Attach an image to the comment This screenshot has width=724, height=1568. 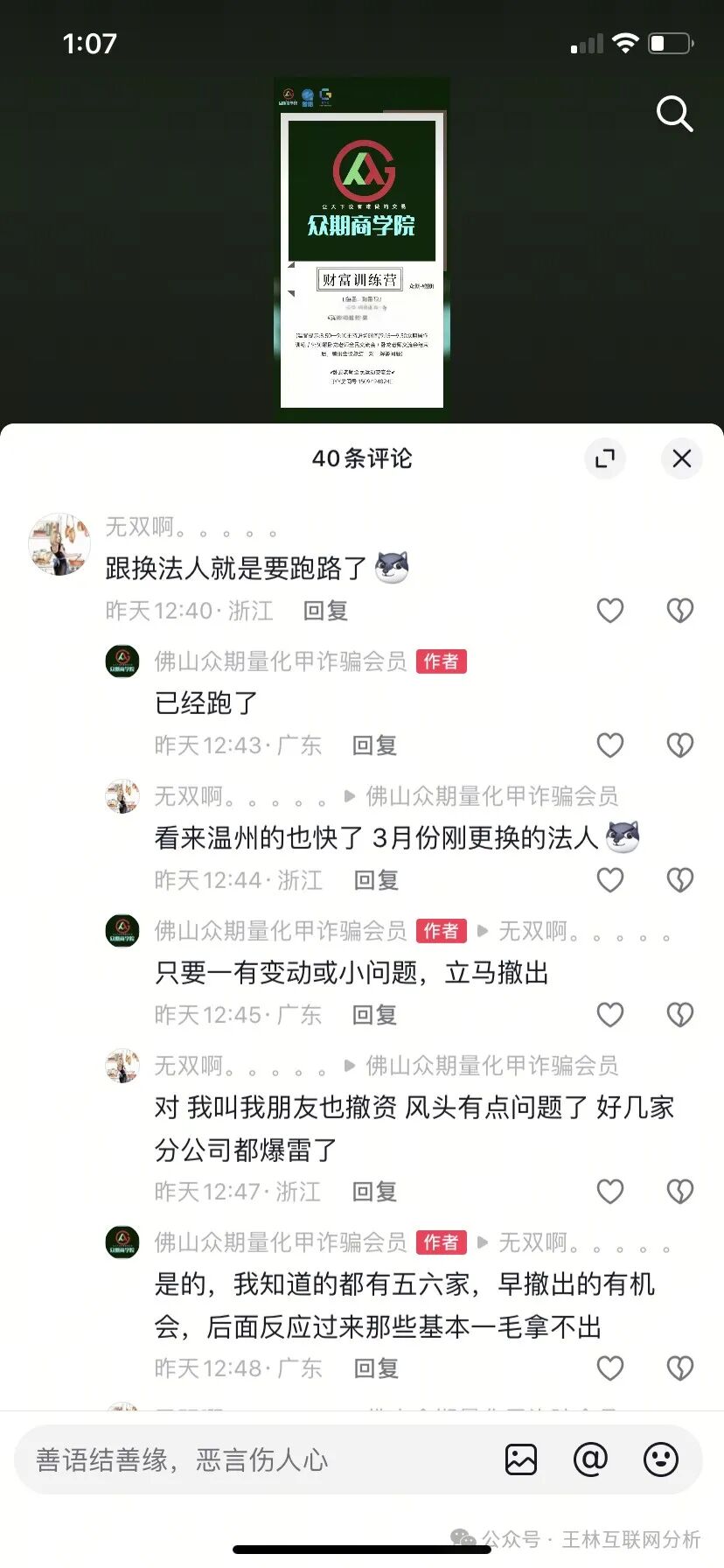521,1459
